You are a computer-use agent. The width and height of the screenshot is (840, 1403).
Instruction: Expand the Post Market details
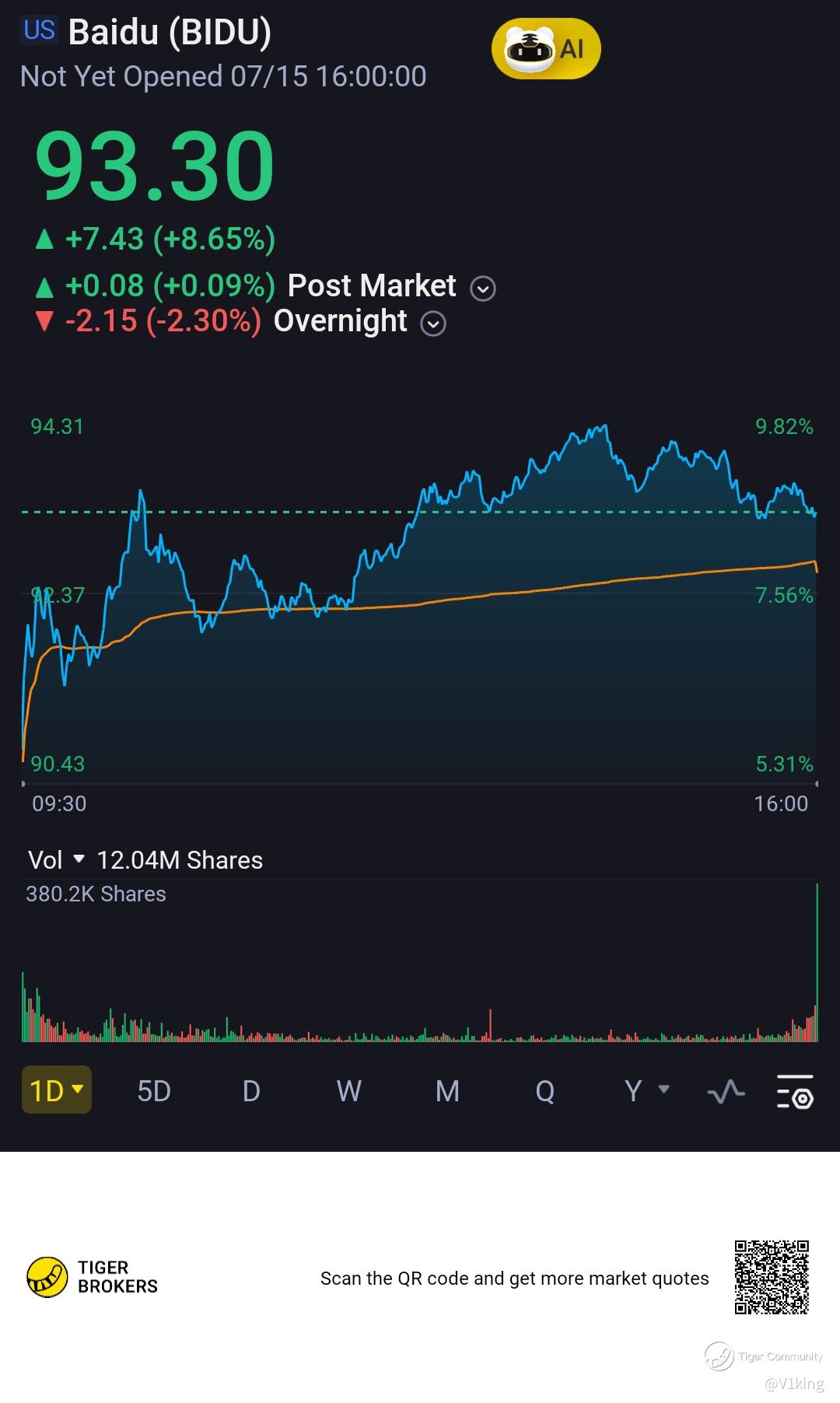pos(483,289)
